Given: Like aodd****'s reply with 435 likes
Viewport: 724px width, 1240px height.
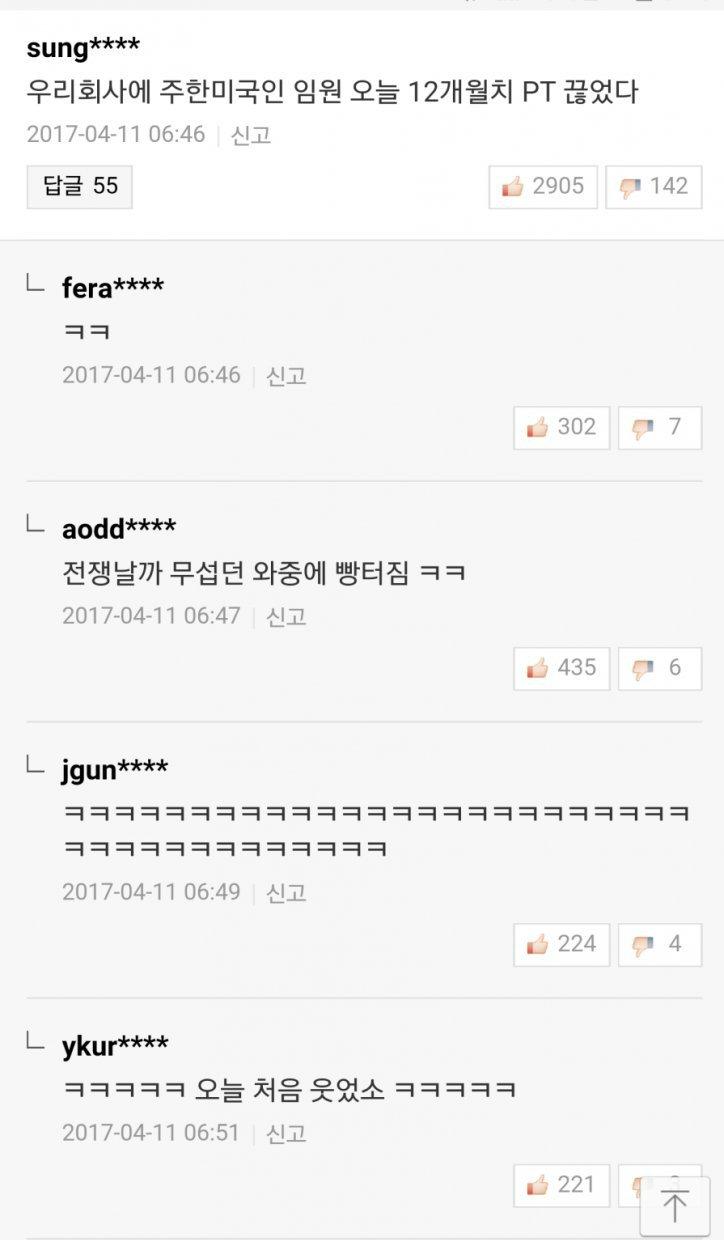Looking at the screenshot, I should (x=561, y=668).
